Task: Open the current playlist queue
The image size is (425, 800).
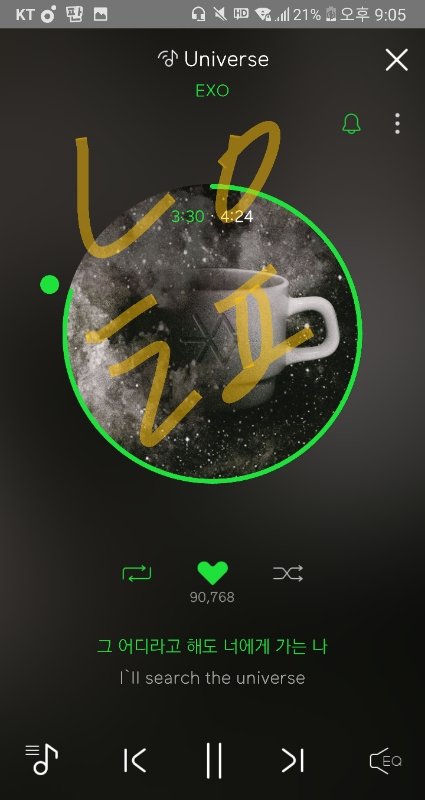Action: 42,760
